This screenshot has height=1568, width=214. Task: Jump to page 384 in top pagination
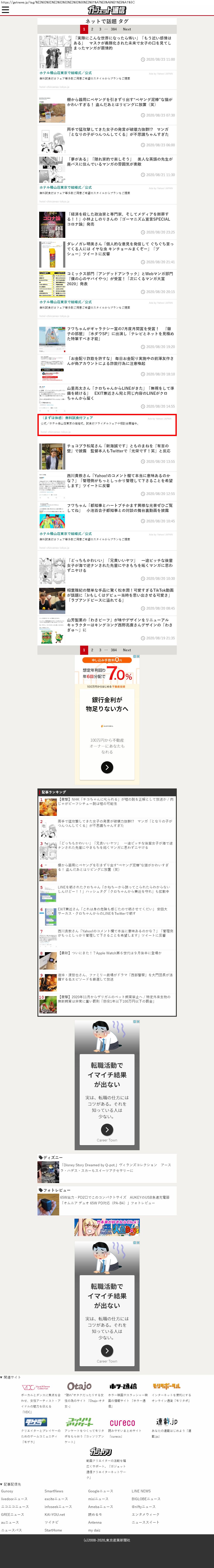[x=113, y=29]
